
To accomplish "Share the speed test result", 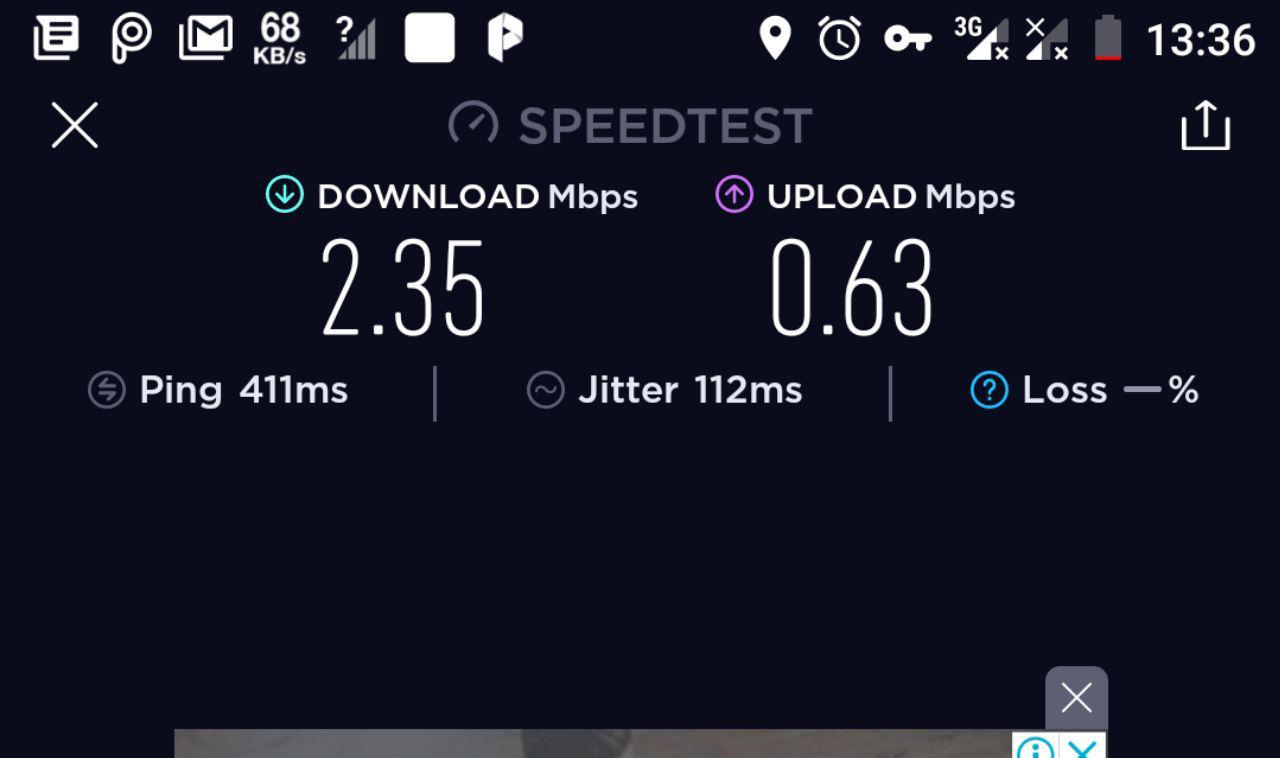I will [x=1205, y=126].
